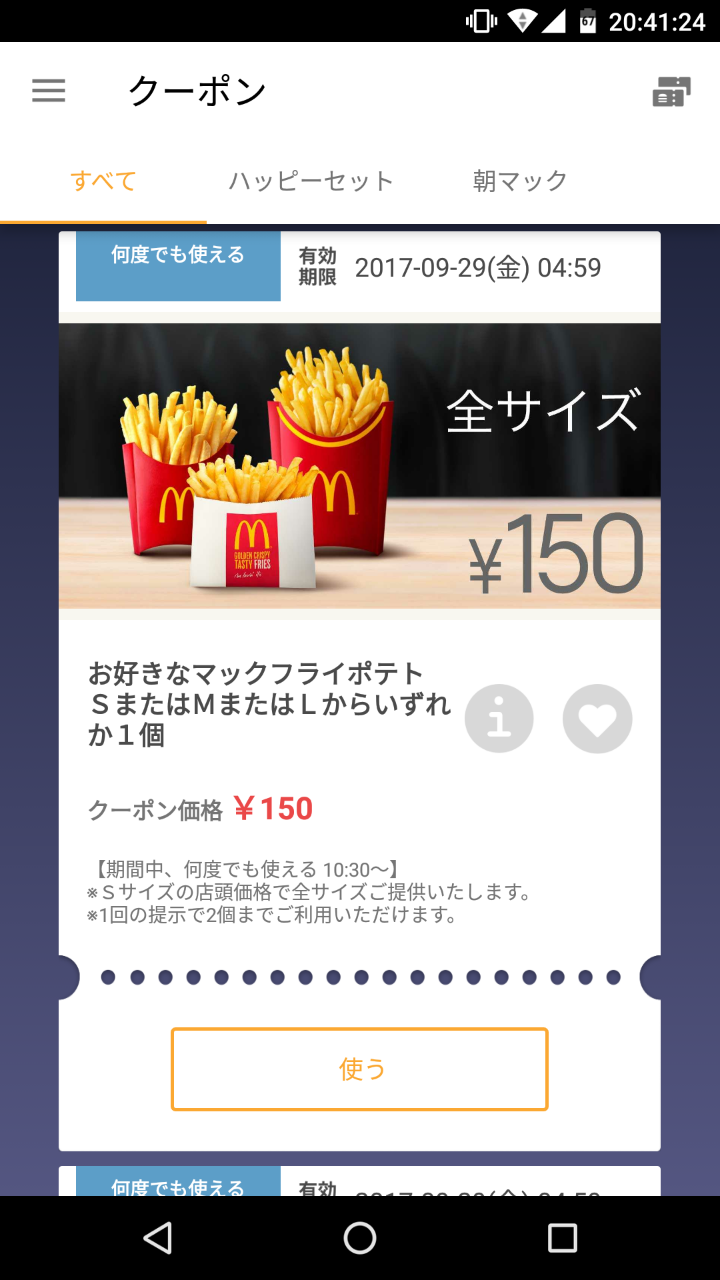Show info for the fries coupon
The height and width of the screenshot is (1280, 720).
[499, 718]
